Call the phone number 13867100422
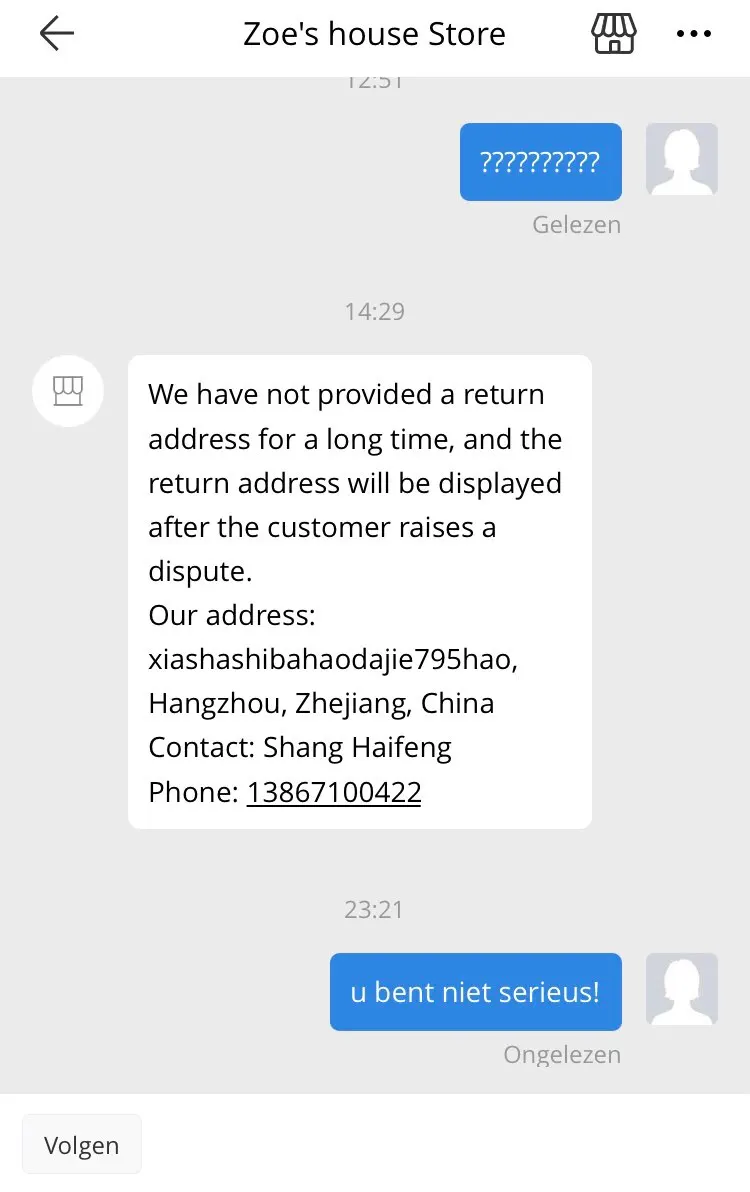 334,792
